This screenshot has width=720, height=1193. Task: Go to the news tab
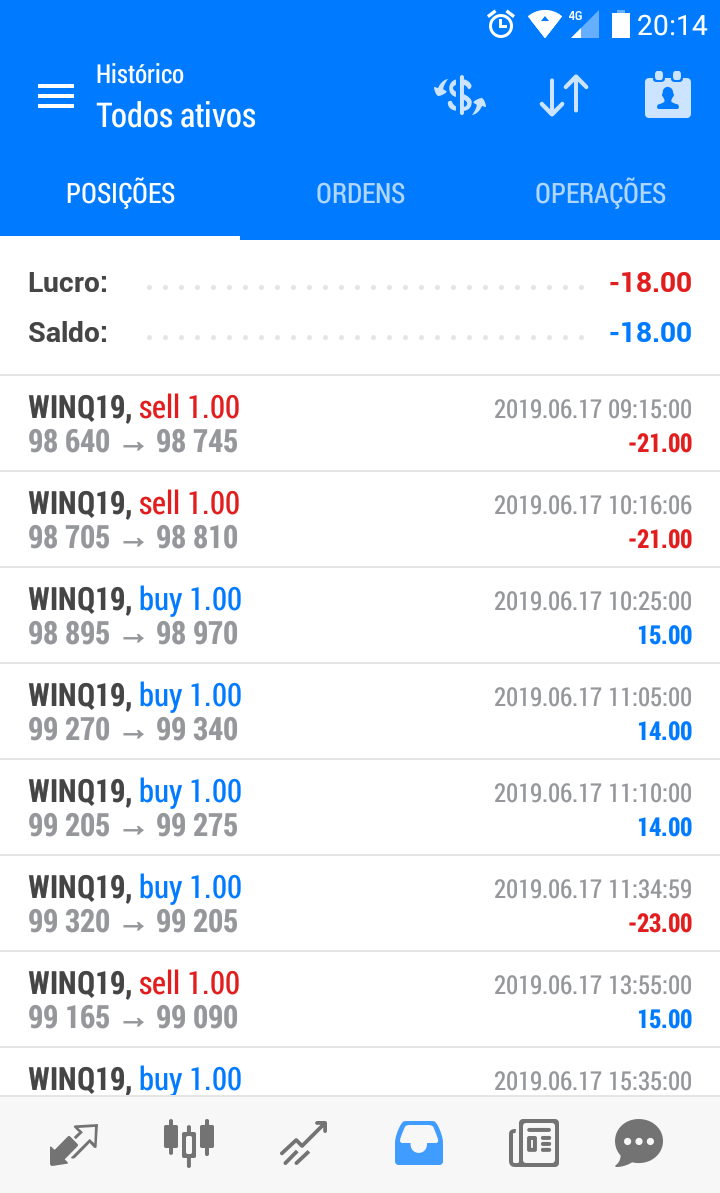(x=533, y=1143)
